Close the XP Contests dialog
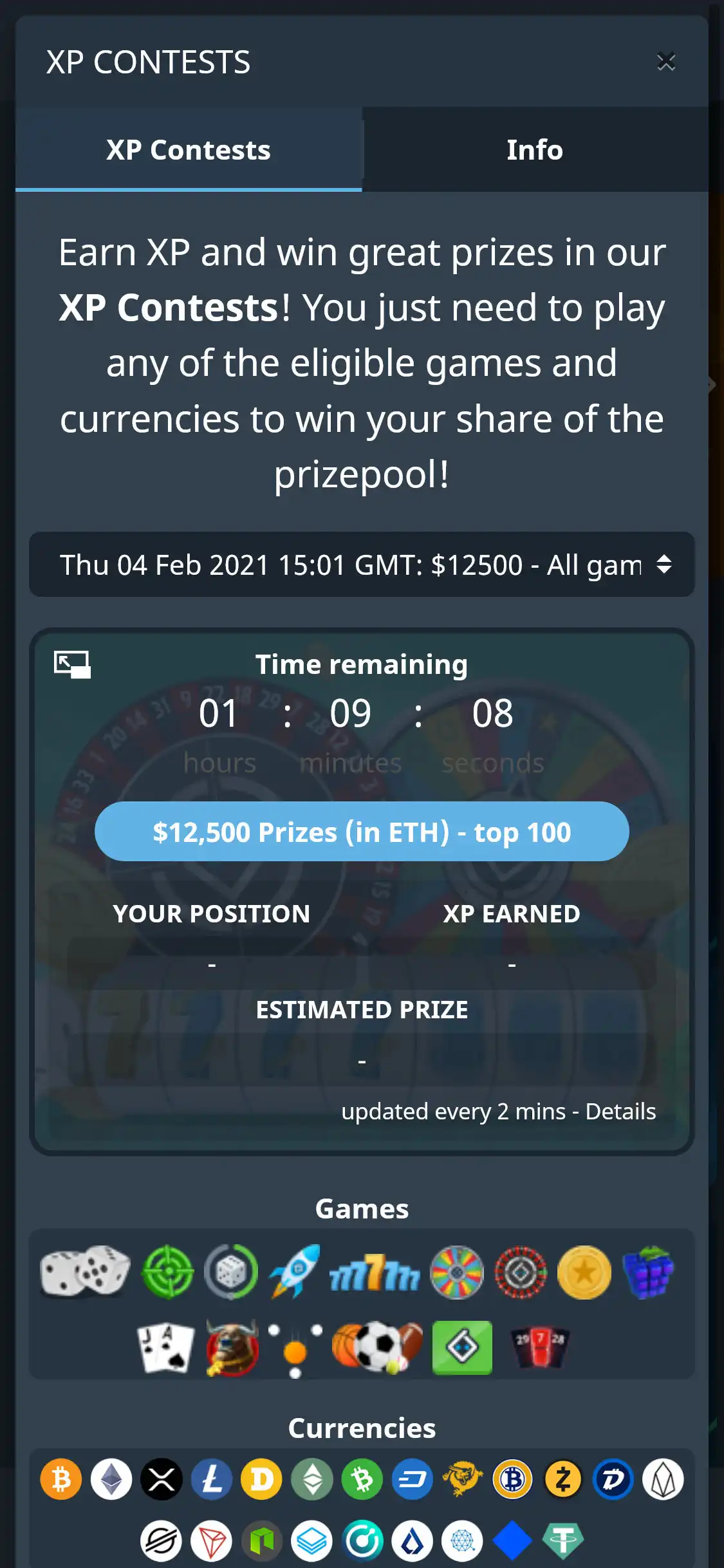 (x=665, y=62)
